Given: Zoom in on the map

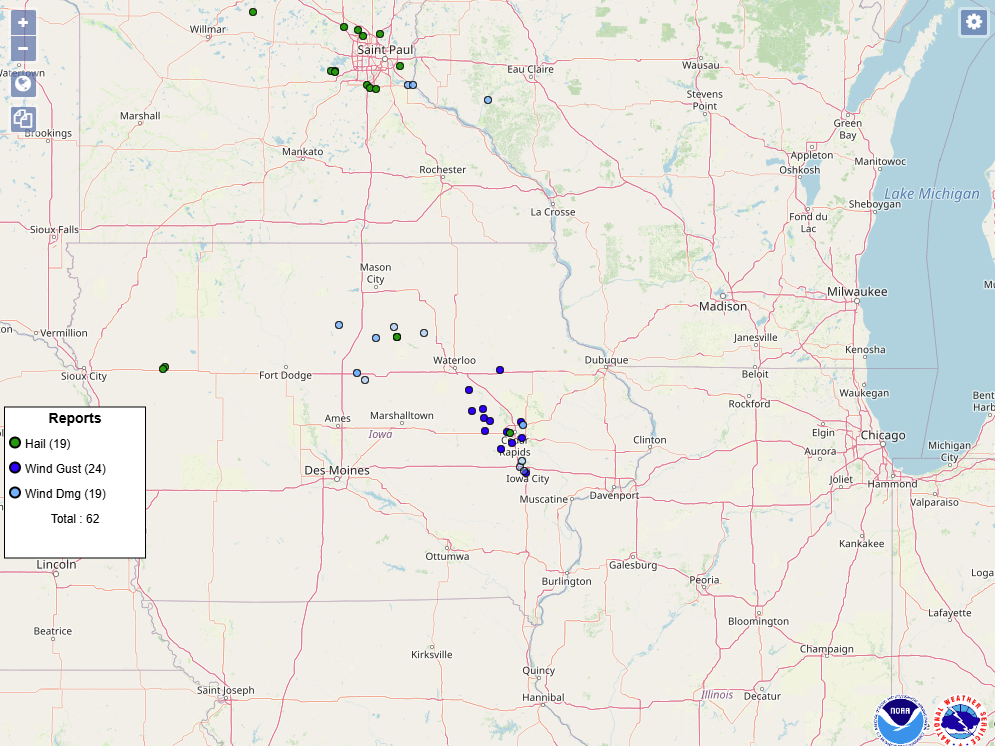Looking at the screenshot, I should [x=23, y=22].
